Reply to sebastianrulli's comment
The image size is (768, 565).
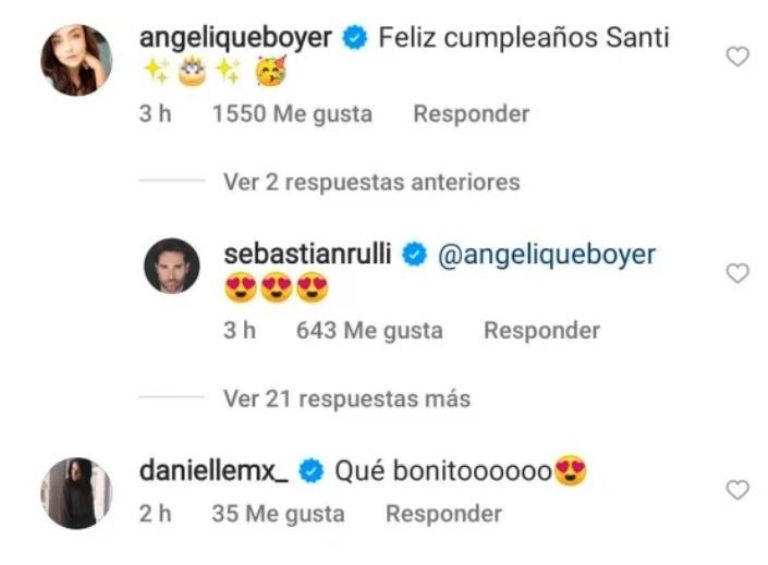542,330
